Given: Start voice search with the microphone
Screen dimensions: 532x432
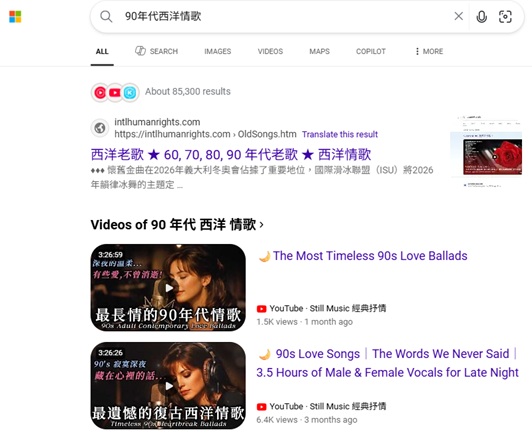Looking at the screenshot, I should [481, 16].
